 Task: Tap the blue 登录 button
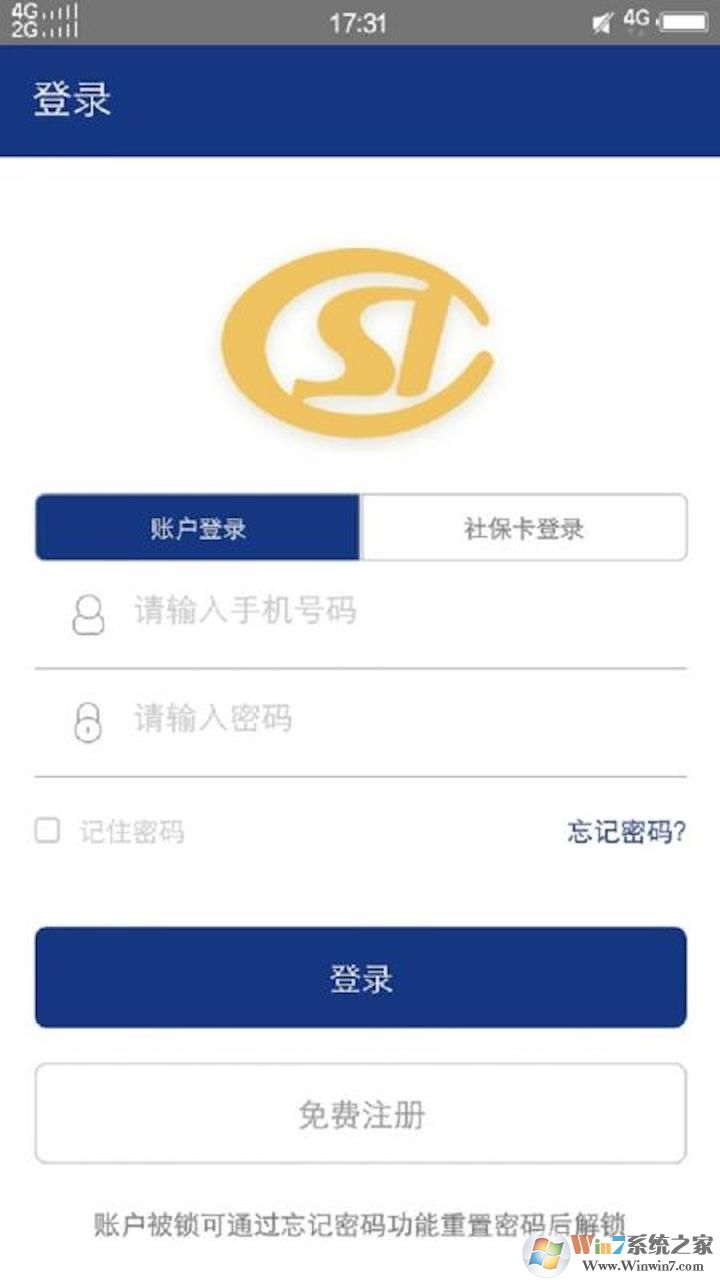coord(360,977)
